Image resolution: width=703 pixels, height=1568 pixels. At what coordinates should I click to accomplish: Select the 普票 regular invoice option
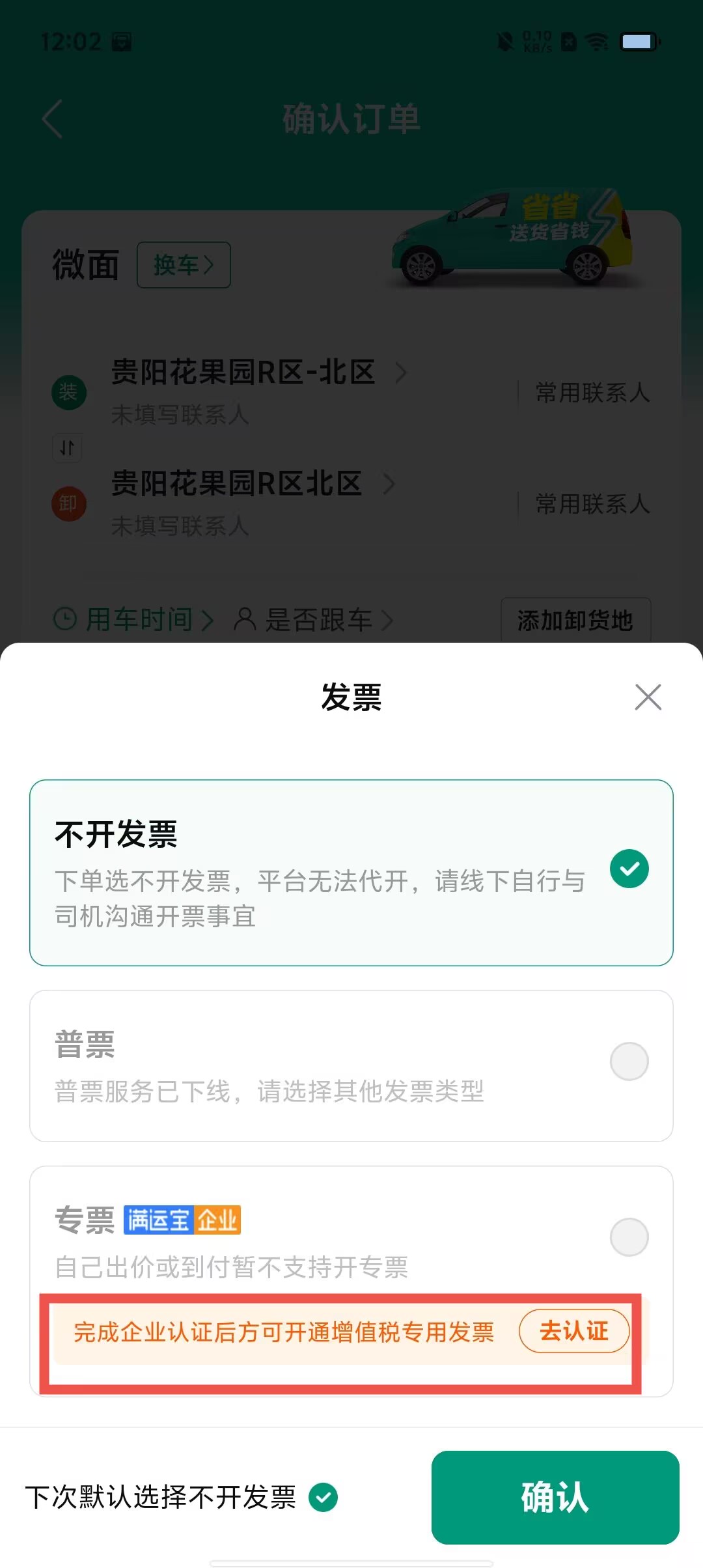(x=351, y=1065)
